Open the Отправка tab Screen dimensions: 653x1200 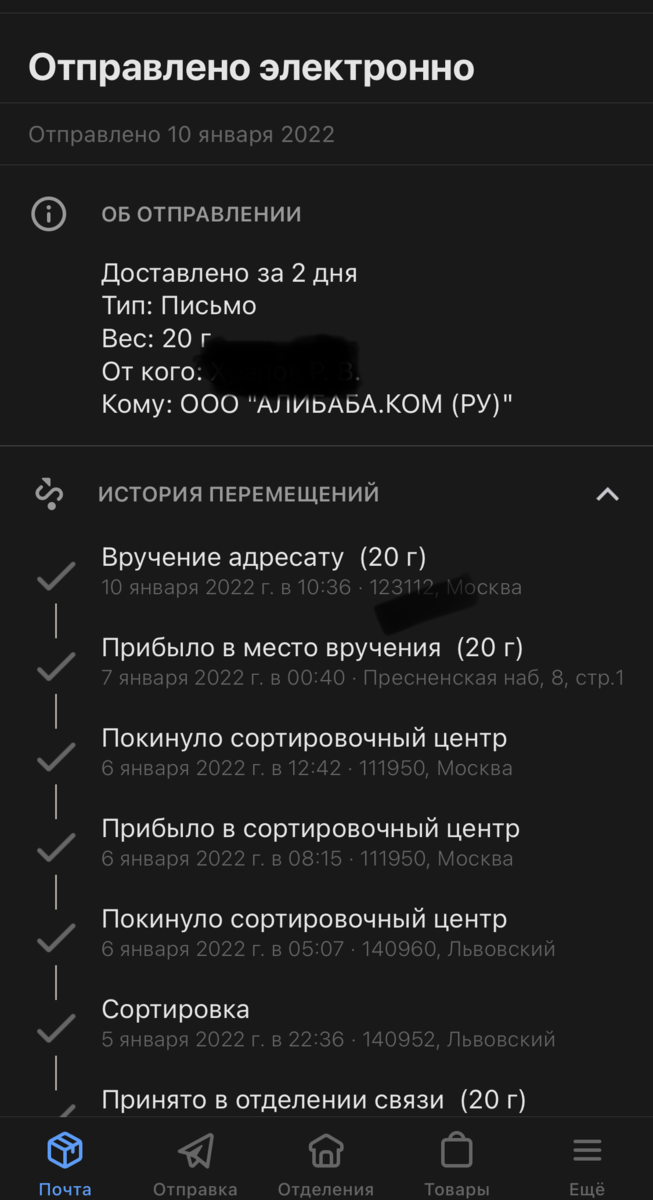click(195, 1163)
